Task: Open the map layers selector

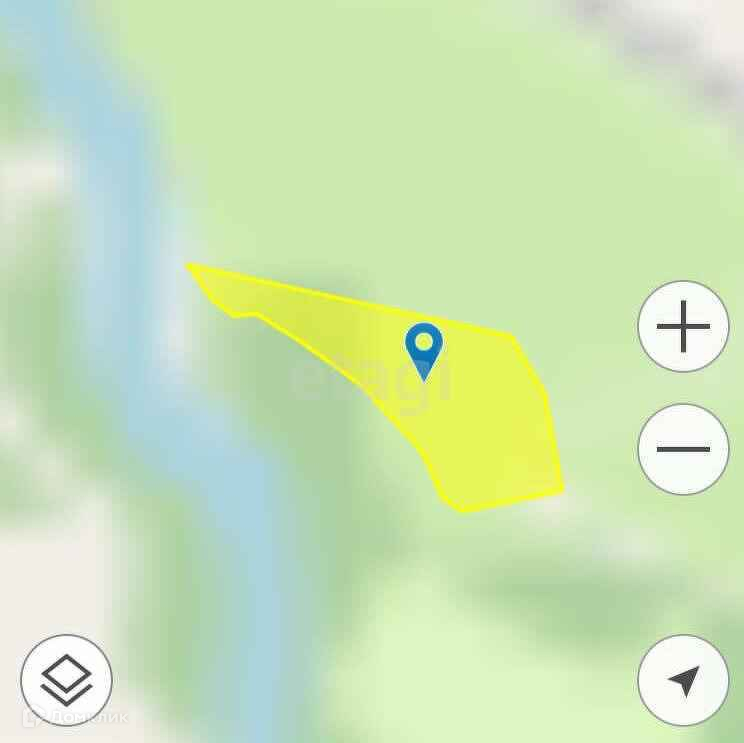Action: coord(66,680)
